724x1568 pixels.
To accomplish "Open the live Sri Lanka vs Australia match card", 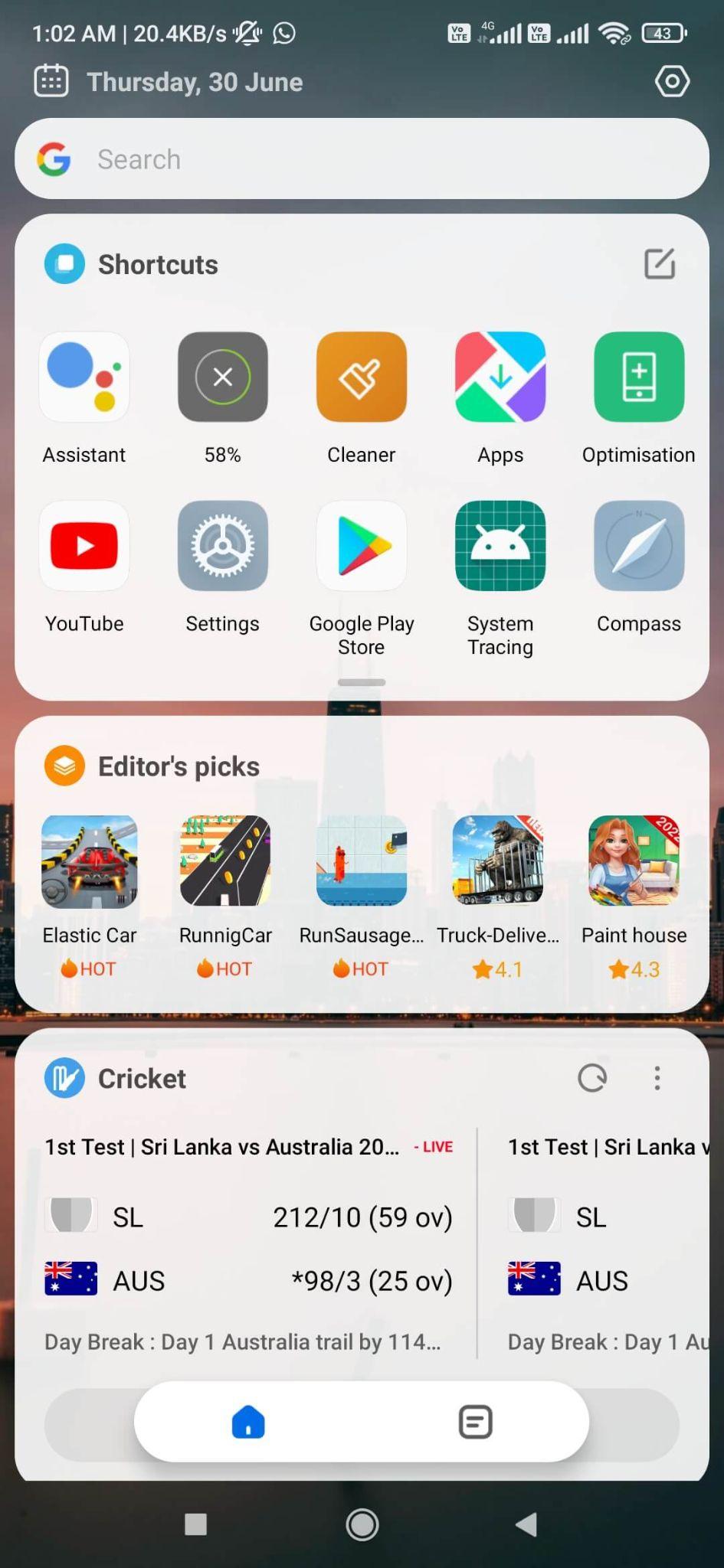I will (x=248, y=1243).
